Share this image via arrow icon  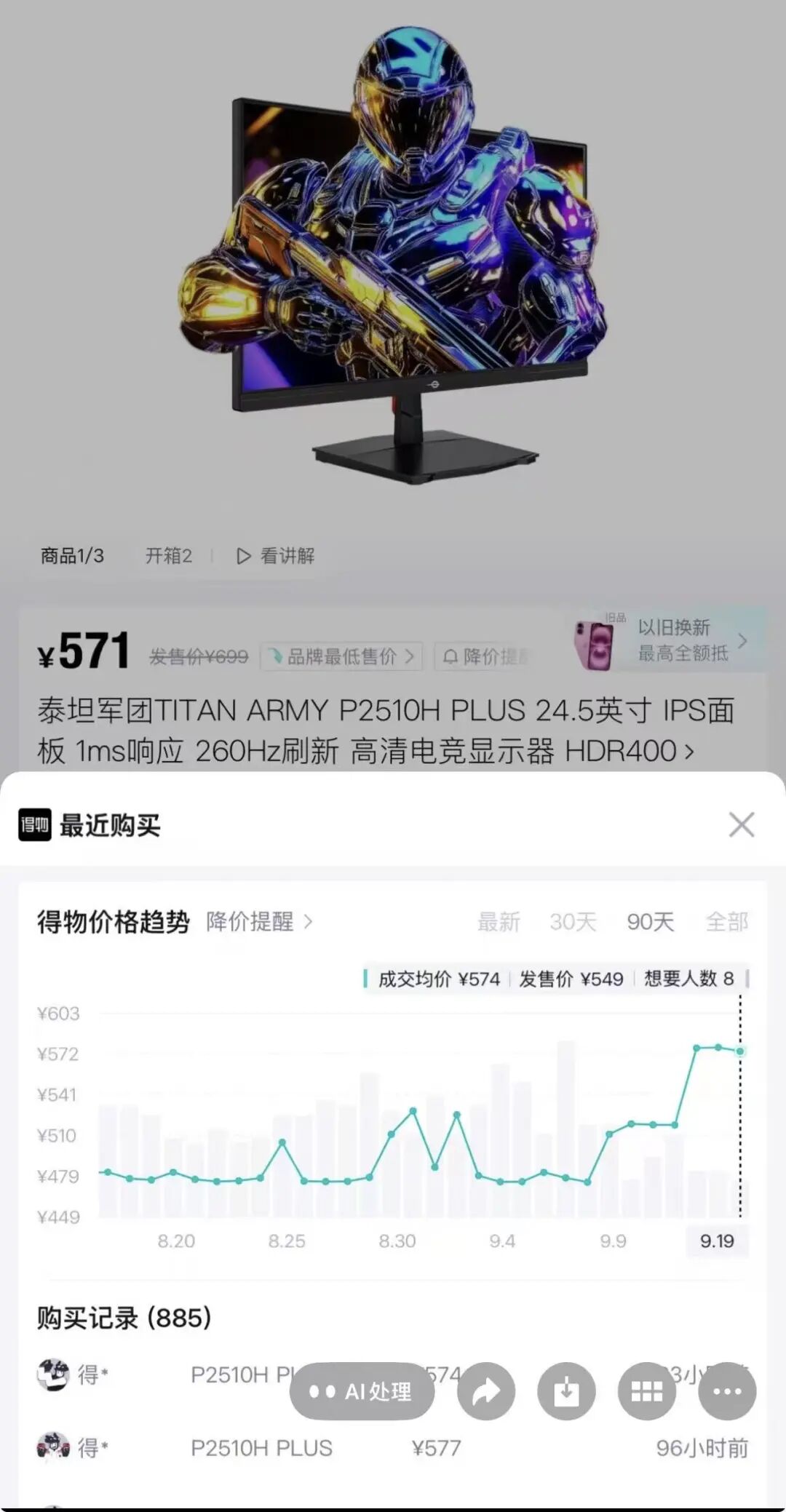(486, 1391)
